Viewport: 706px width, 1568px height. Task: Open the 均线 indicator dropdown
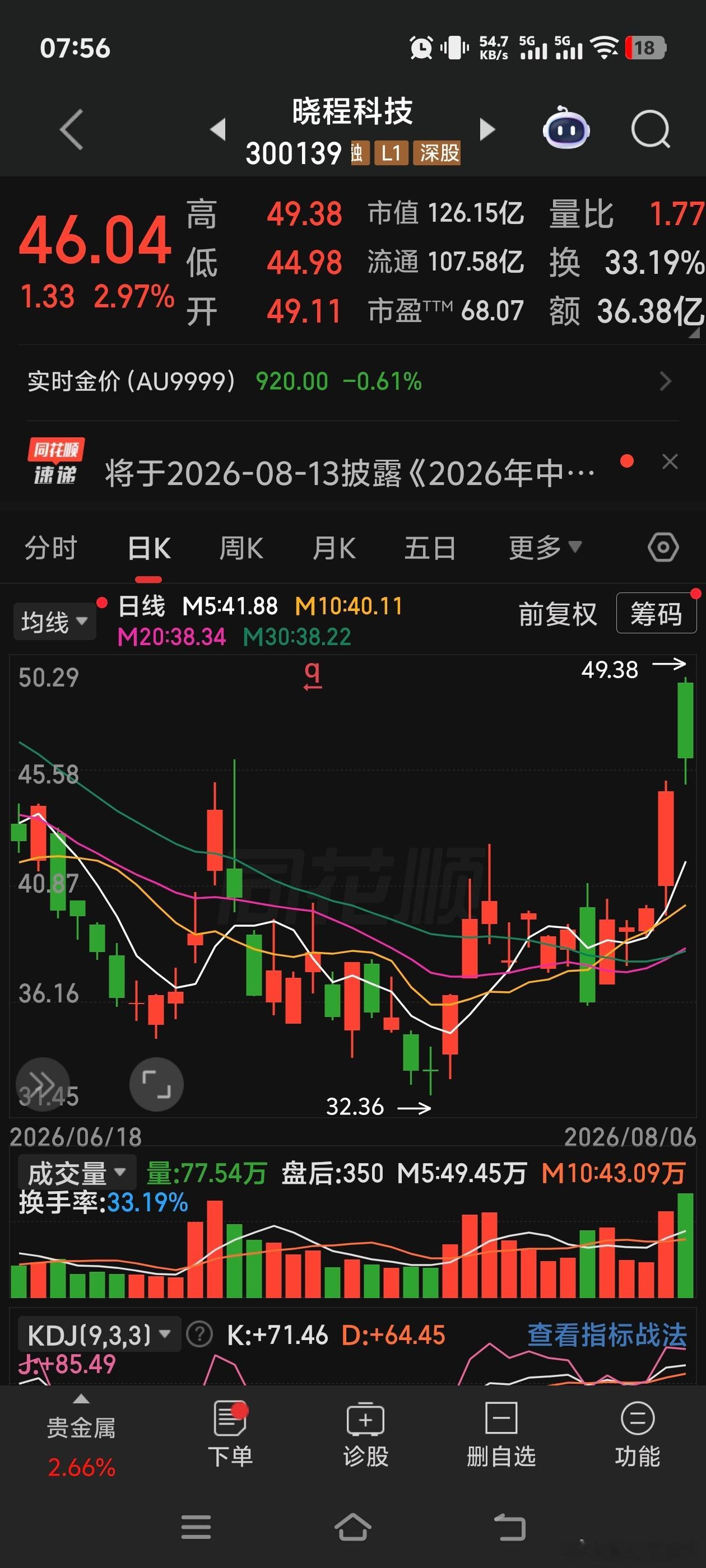[x=54, y=622]
